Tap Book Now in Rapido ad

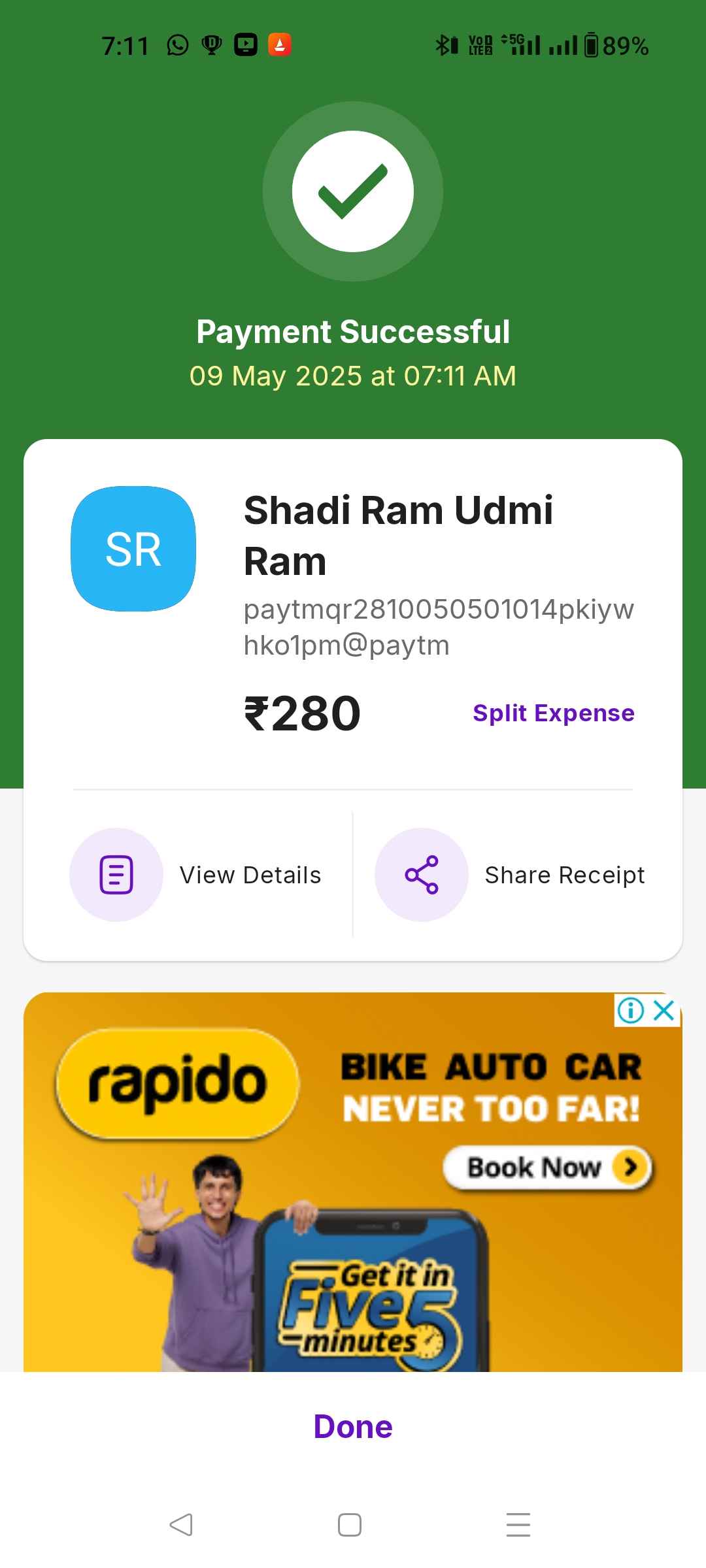pos(548,1167)
